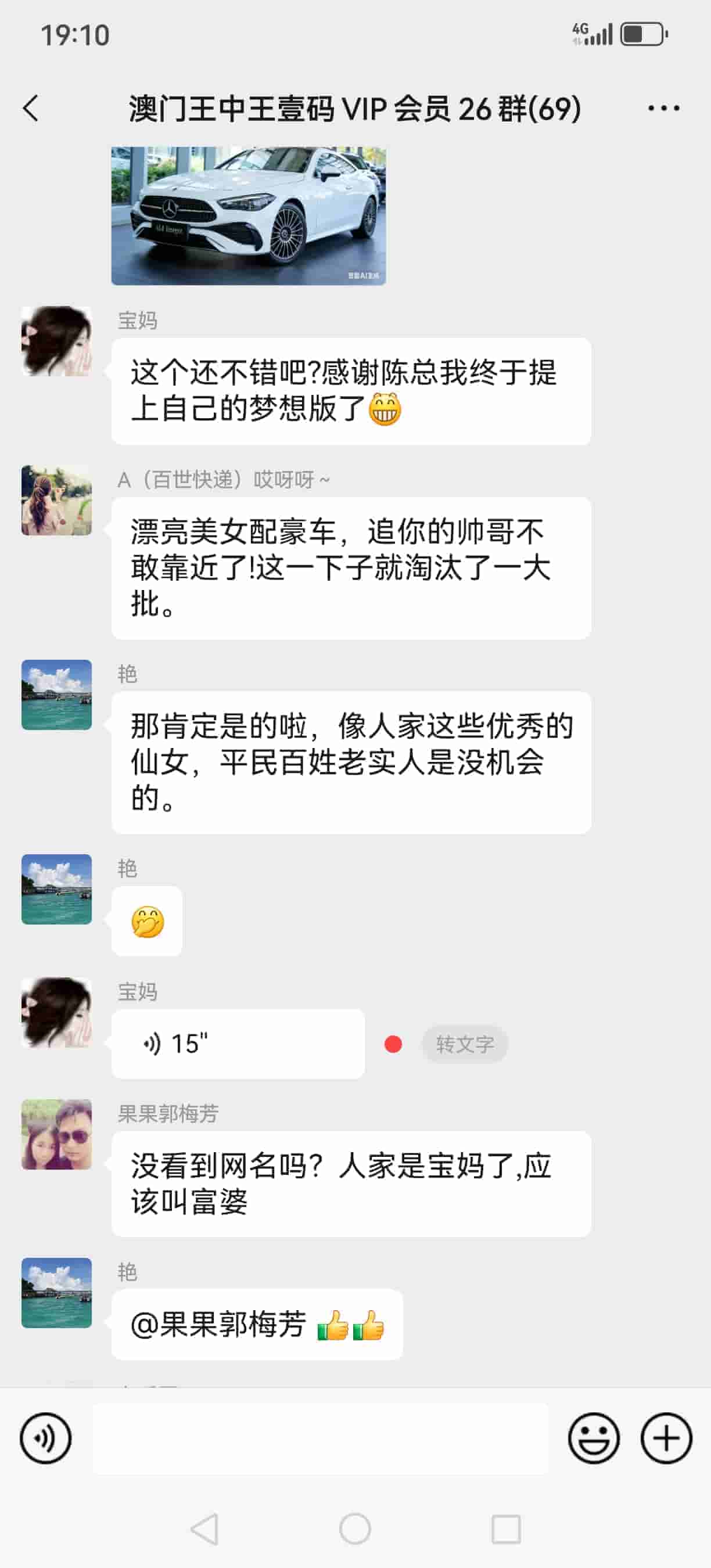The height and width of the screenshot is (1568, 711).
Task: Focus the message text field
Action: coord(320,1438)
